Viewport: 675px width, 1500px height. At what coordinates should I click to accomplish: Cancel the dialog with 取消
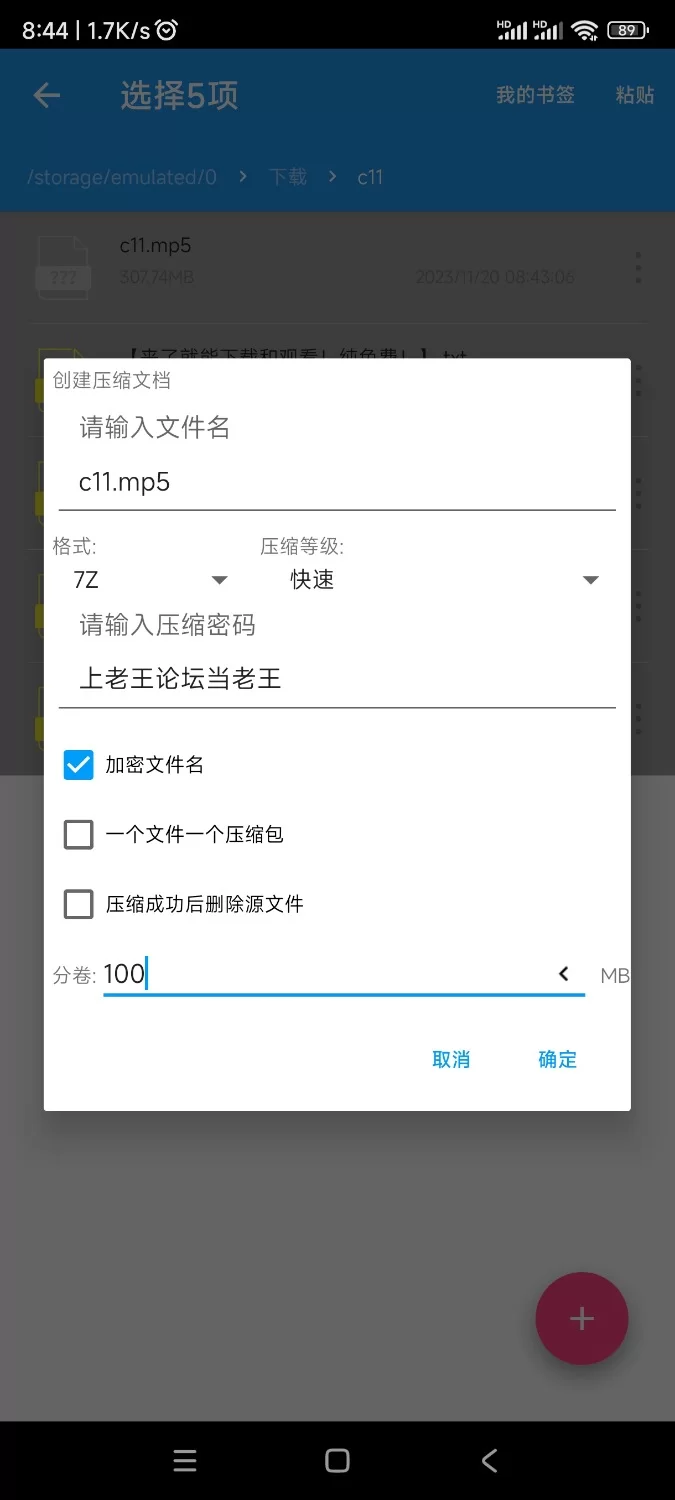click(x=451, y=1060)
